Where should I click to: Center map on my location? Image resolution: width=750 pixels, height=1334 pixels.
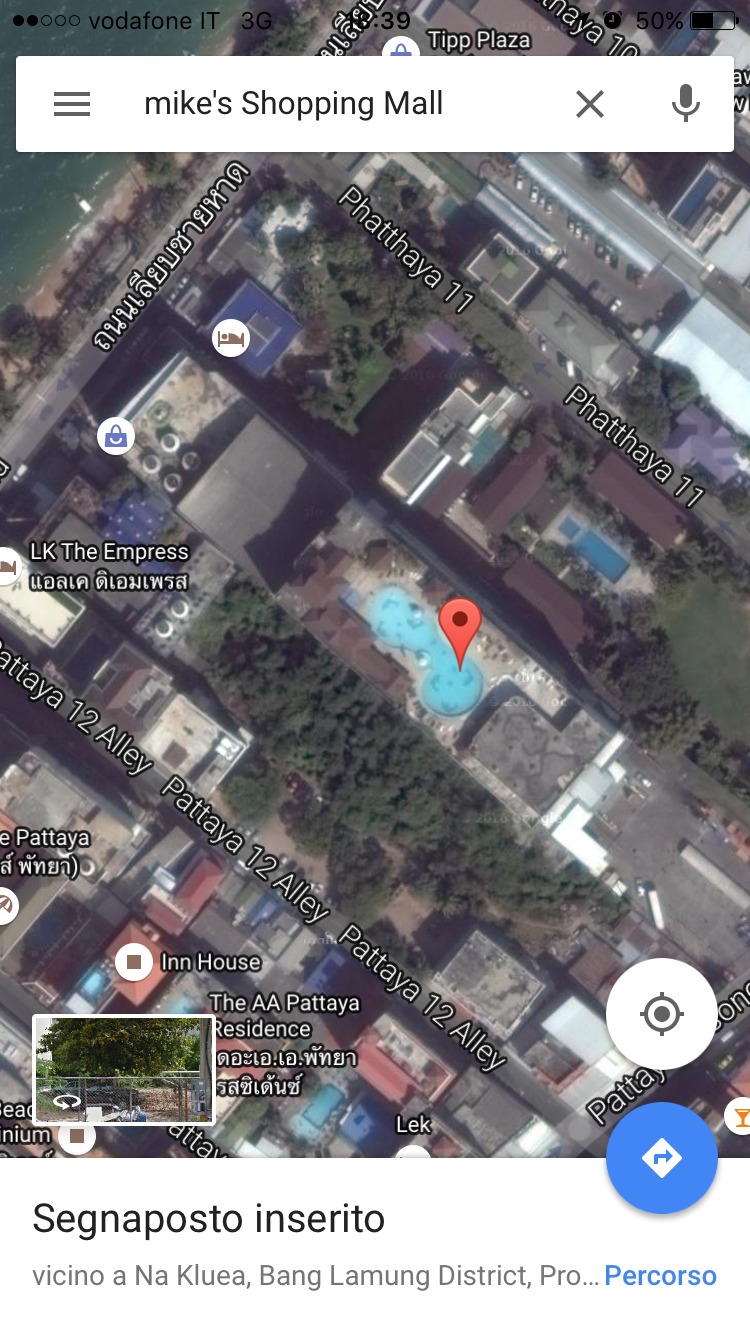click(661, 1014)
